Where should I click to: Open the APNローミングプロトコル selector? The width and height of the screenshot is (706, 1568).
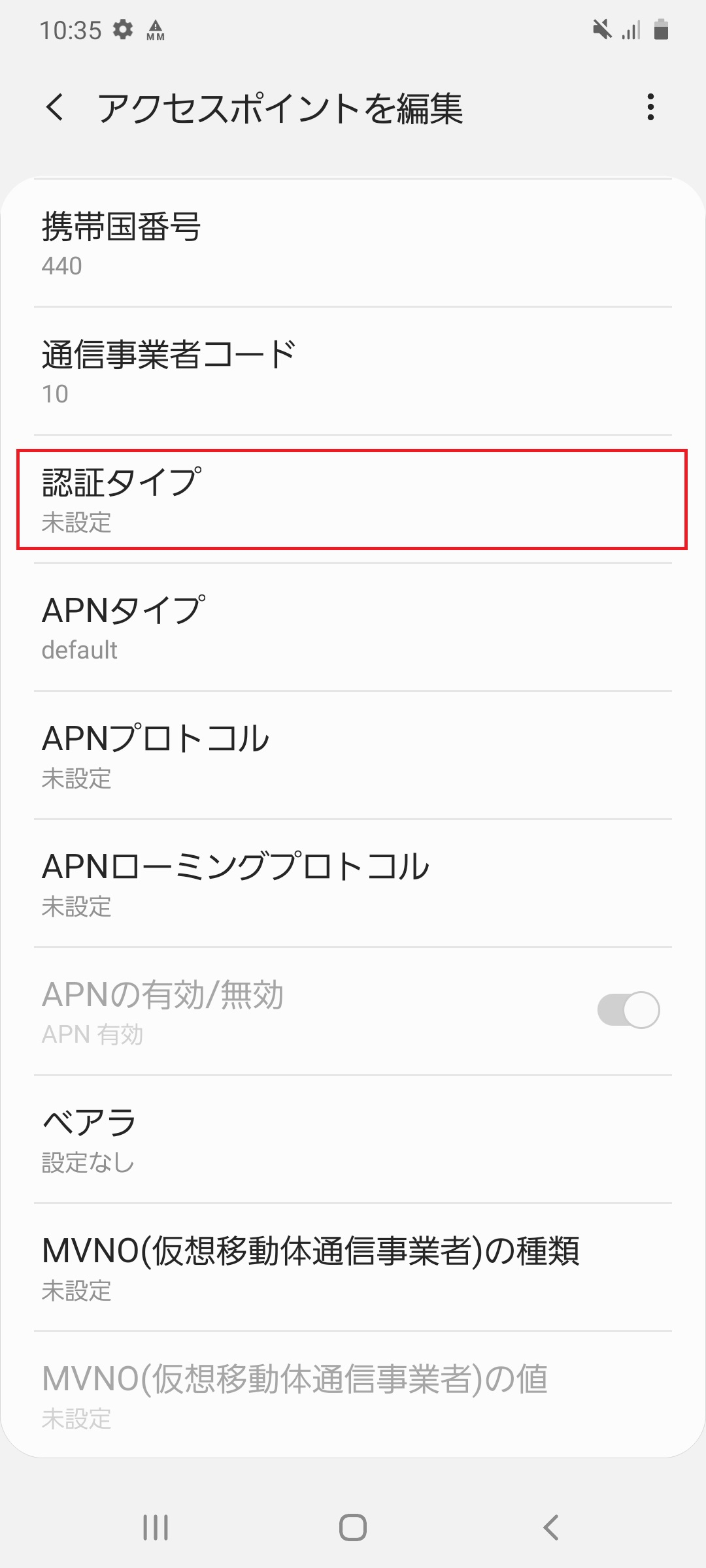[x=353, y=885]
